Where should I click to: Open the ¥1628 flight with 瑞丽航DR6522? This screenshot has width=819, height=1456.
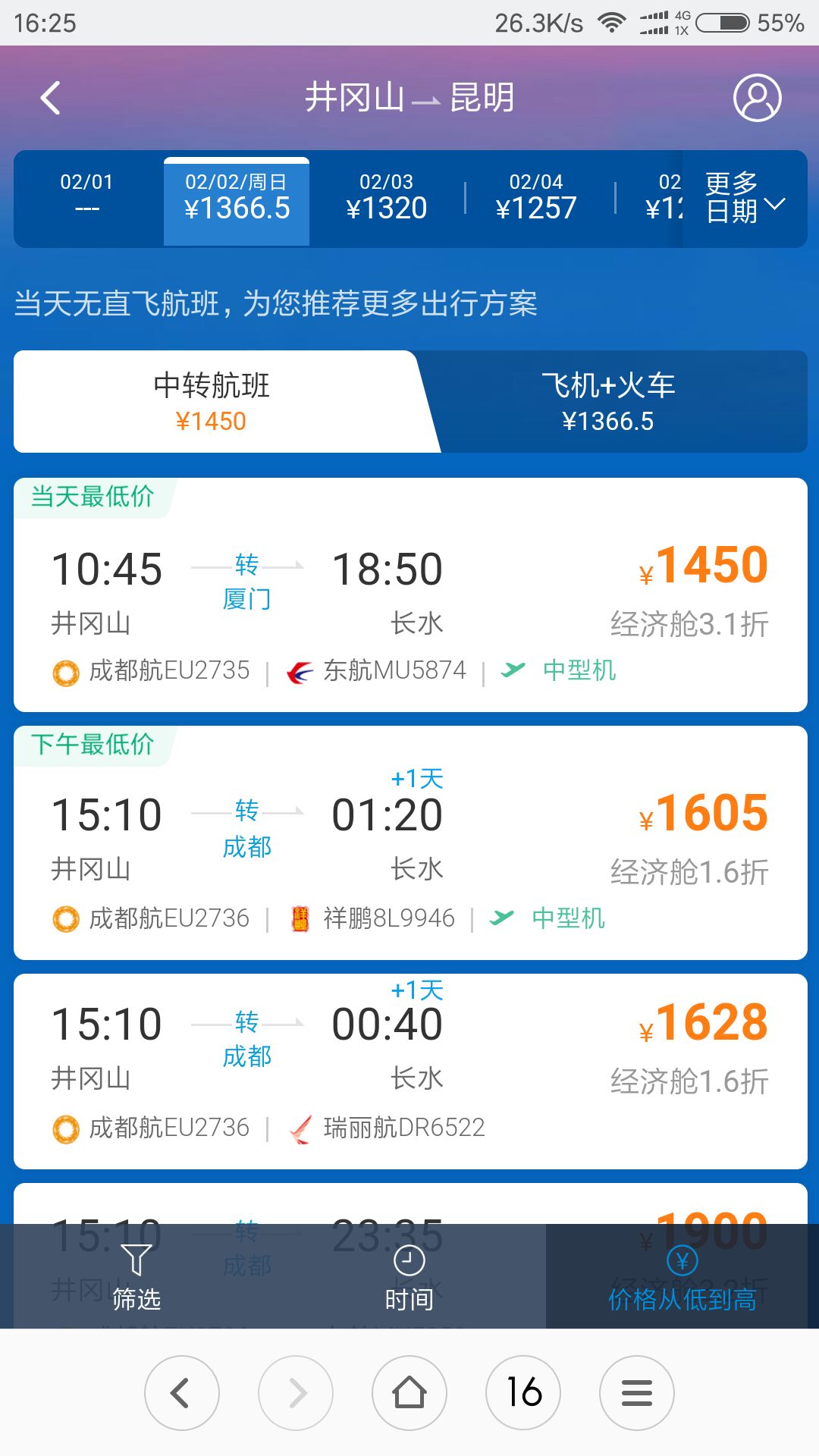click(x=410, y=1072)
